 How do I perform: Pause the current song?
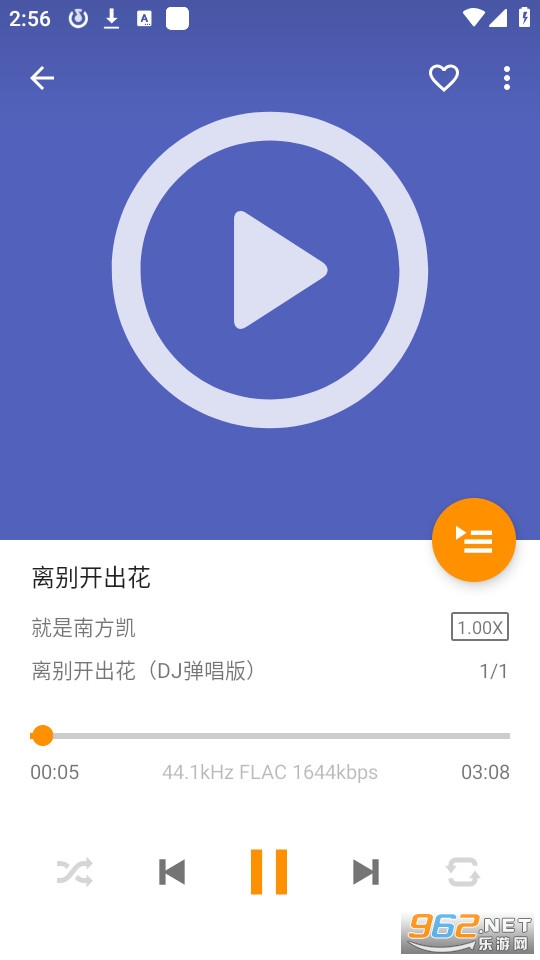click(269, 872)
